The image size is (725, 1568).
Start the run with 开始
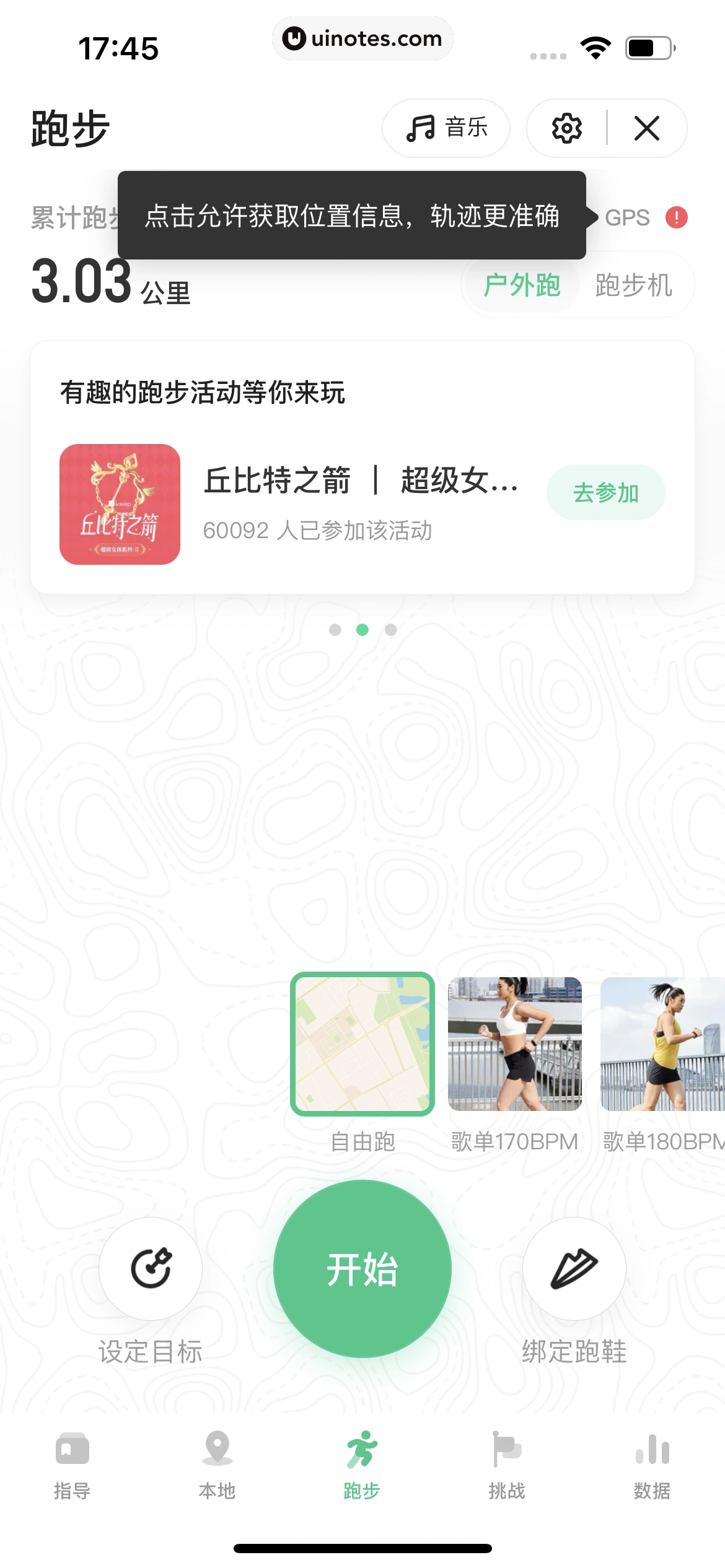pos(362,1269)
